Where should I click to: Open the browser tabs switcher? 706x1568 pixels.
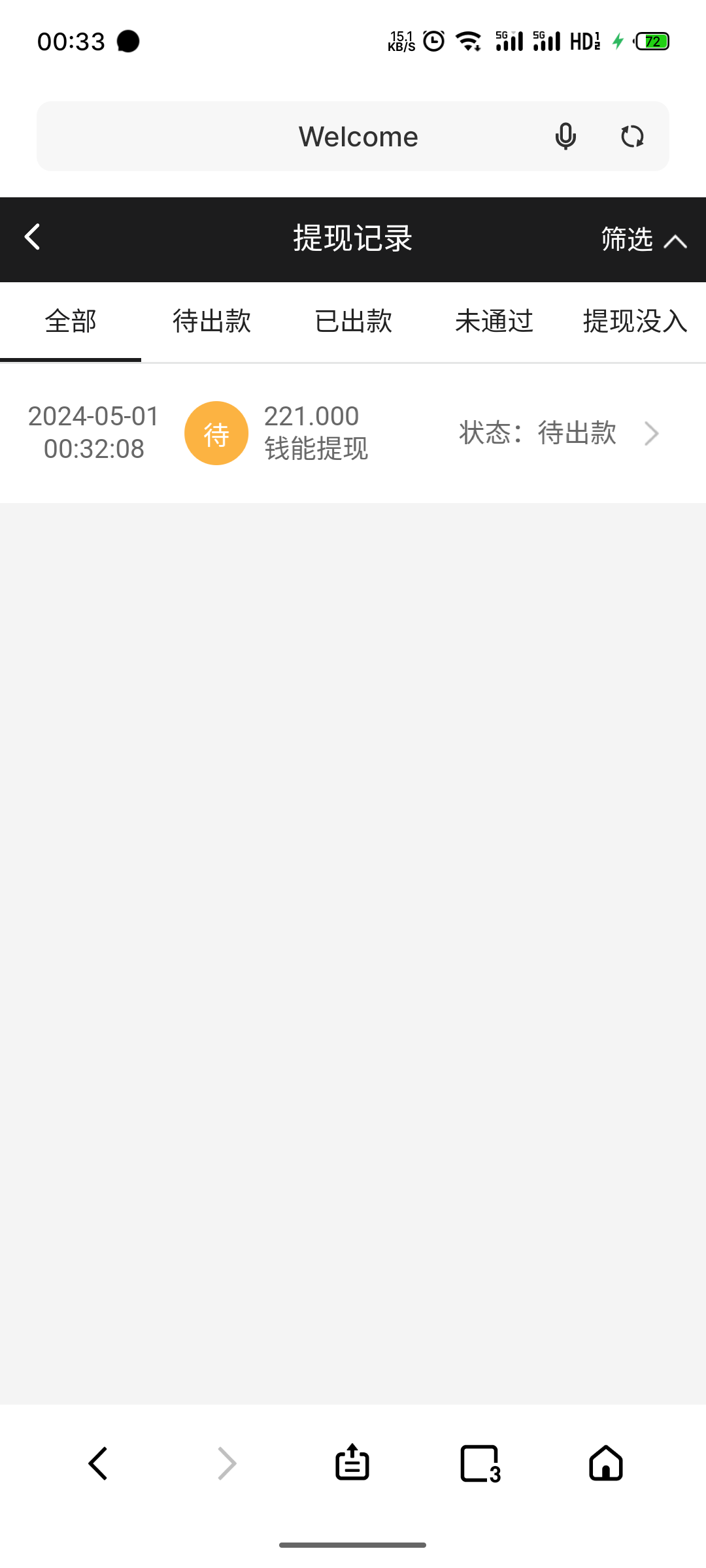480,1463
